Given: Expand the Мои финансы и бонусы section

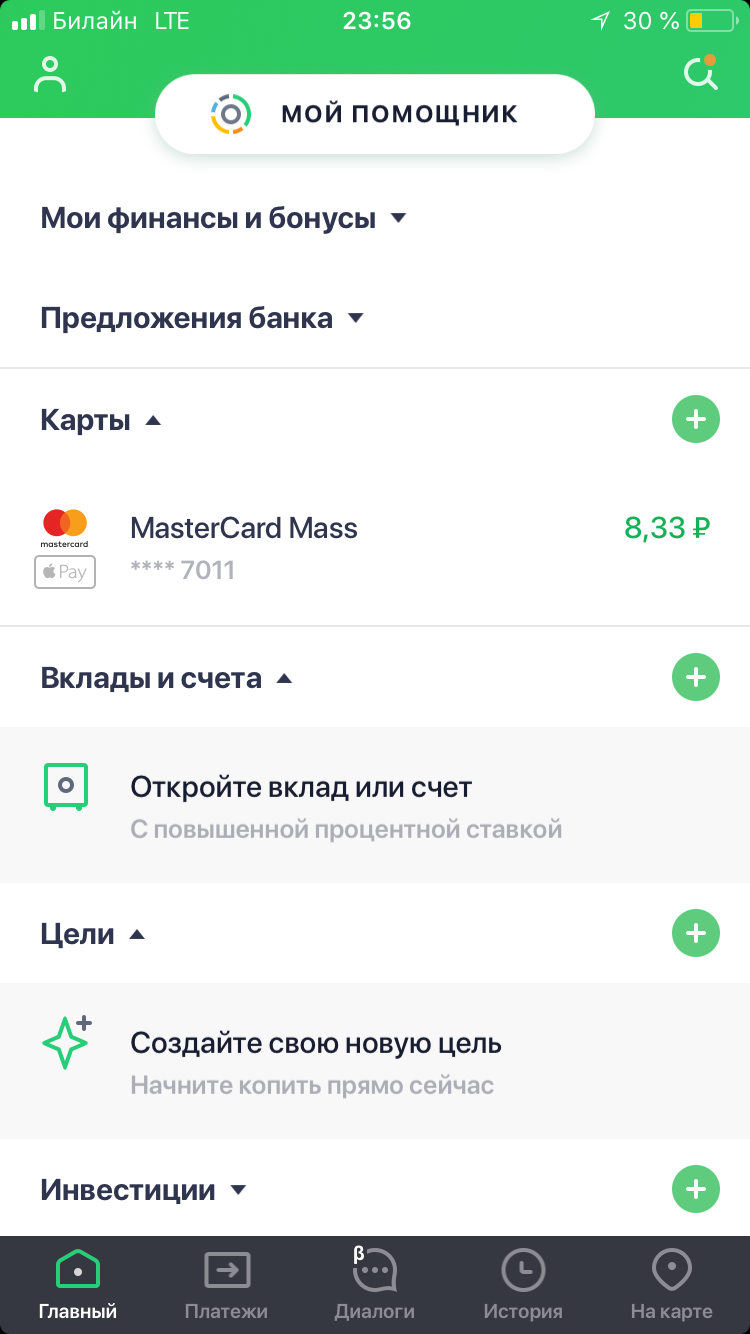Looking at the screenshot, I should 398,217.
